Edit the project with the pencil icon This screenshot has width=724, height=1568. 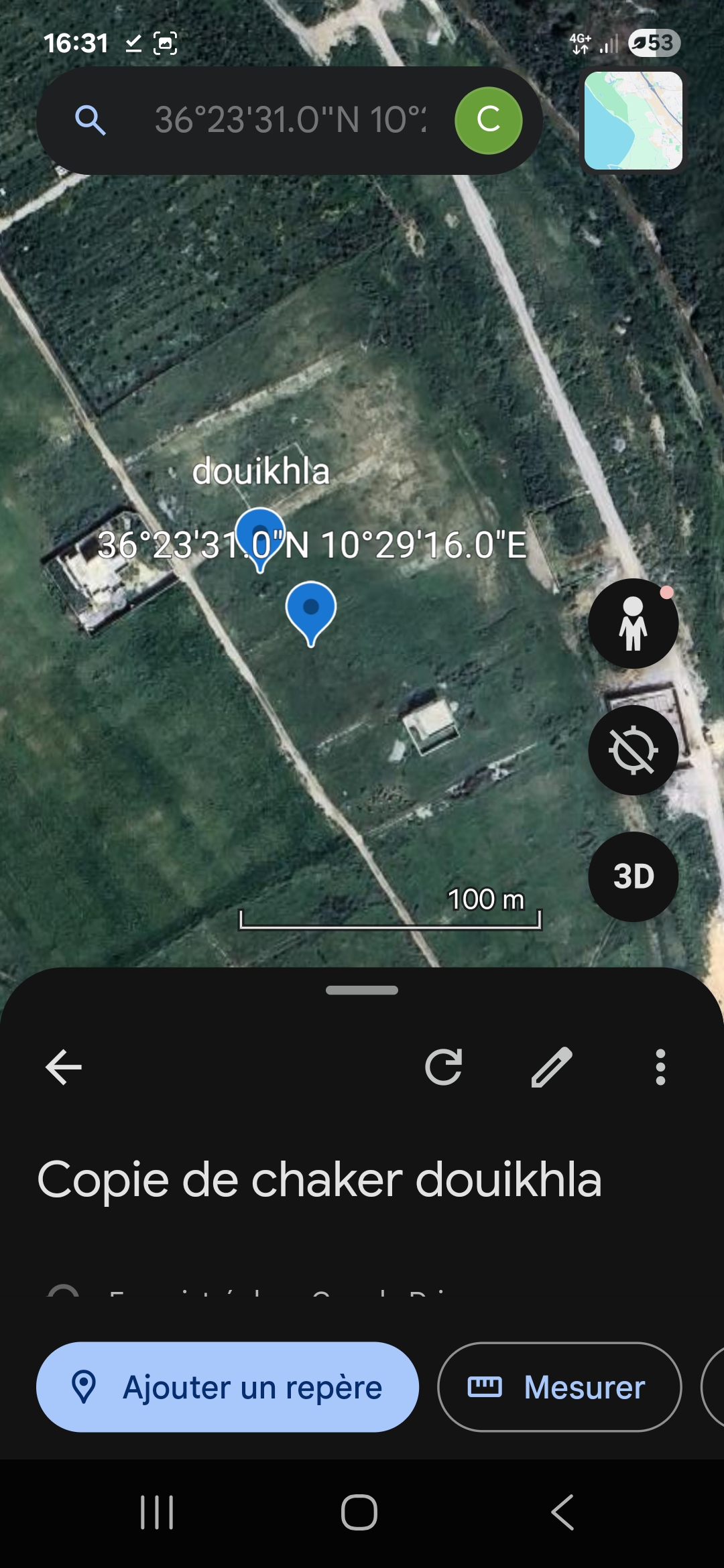pos(552,1067)
